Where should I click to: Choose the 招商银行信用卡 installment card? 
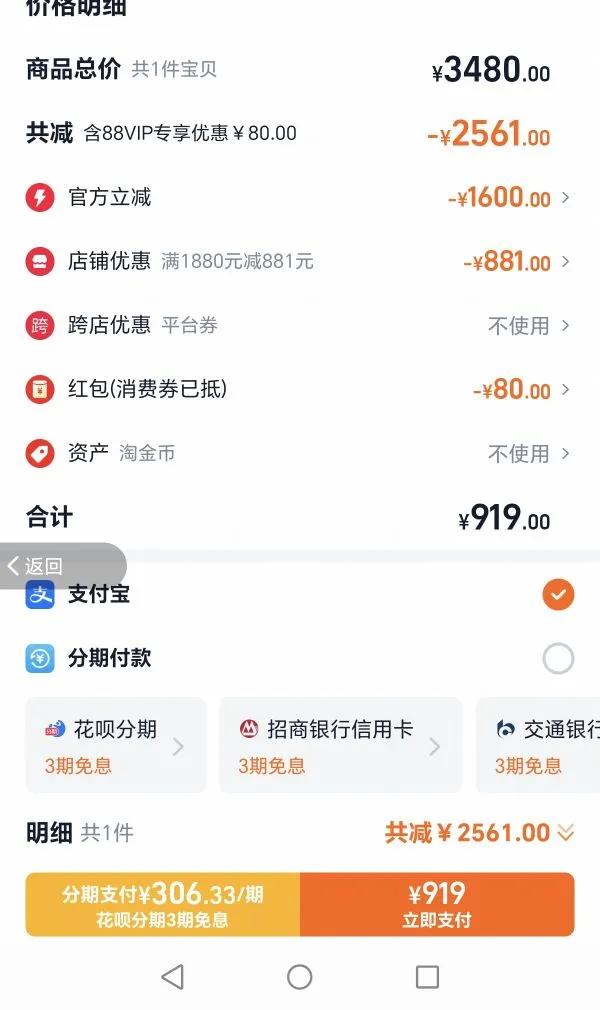pyautogui.click(x=340, y=745)
